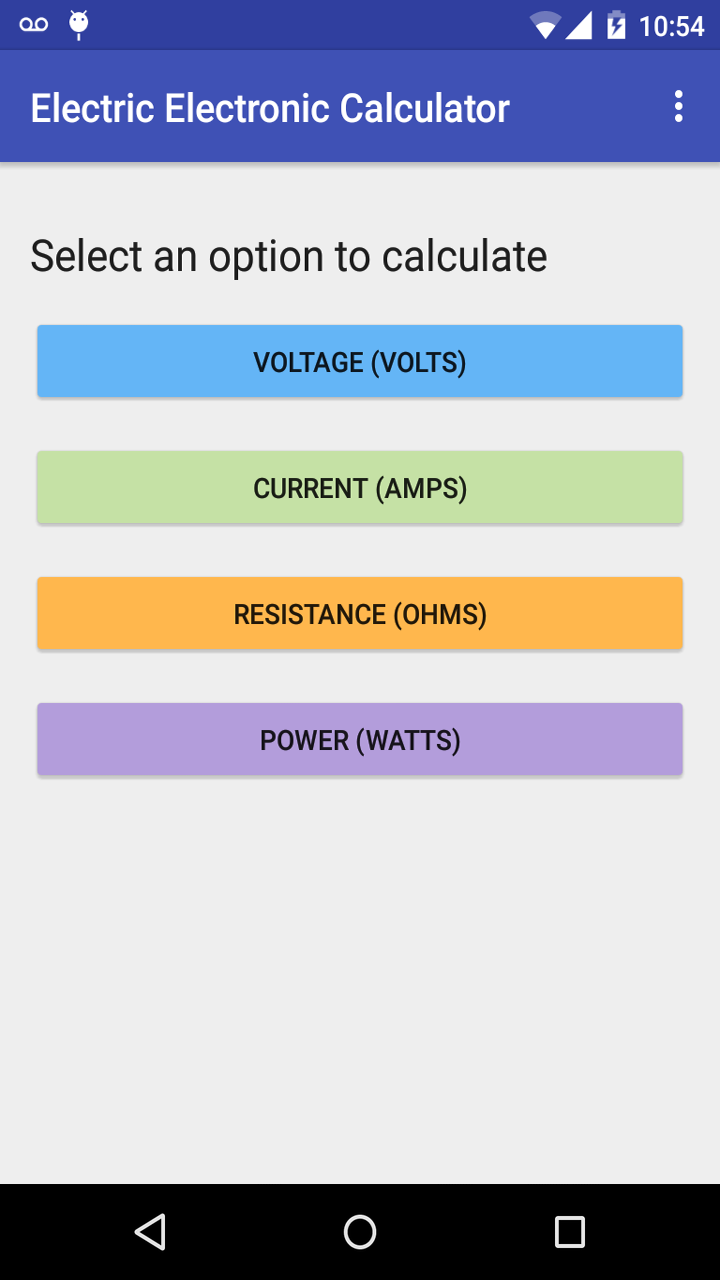Tap the Home navigation circle
Screen dimensions: 720x1280
tap(360, 1231)
